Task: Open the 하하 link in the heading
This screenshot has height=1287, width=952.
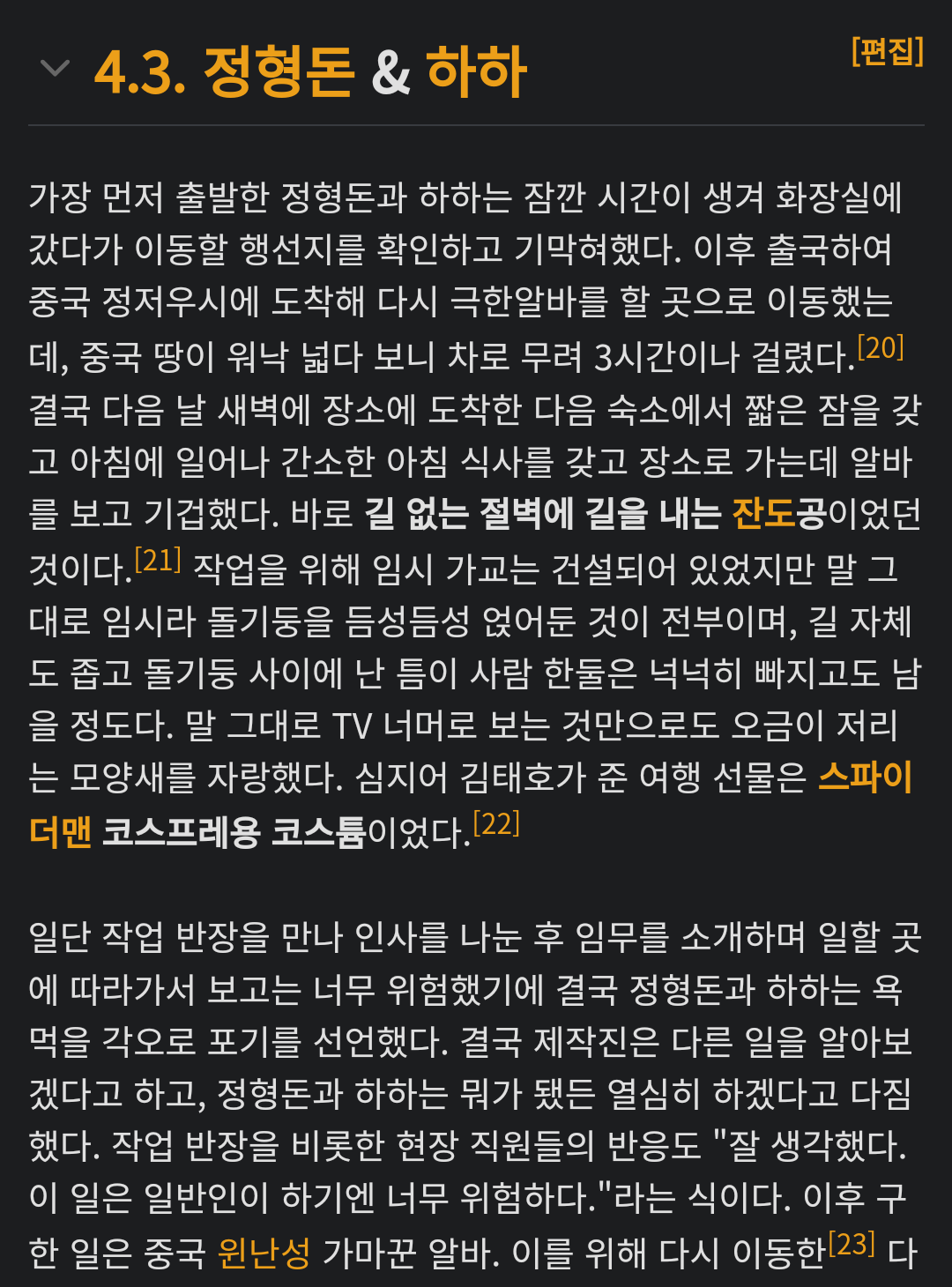Action: 476,71
